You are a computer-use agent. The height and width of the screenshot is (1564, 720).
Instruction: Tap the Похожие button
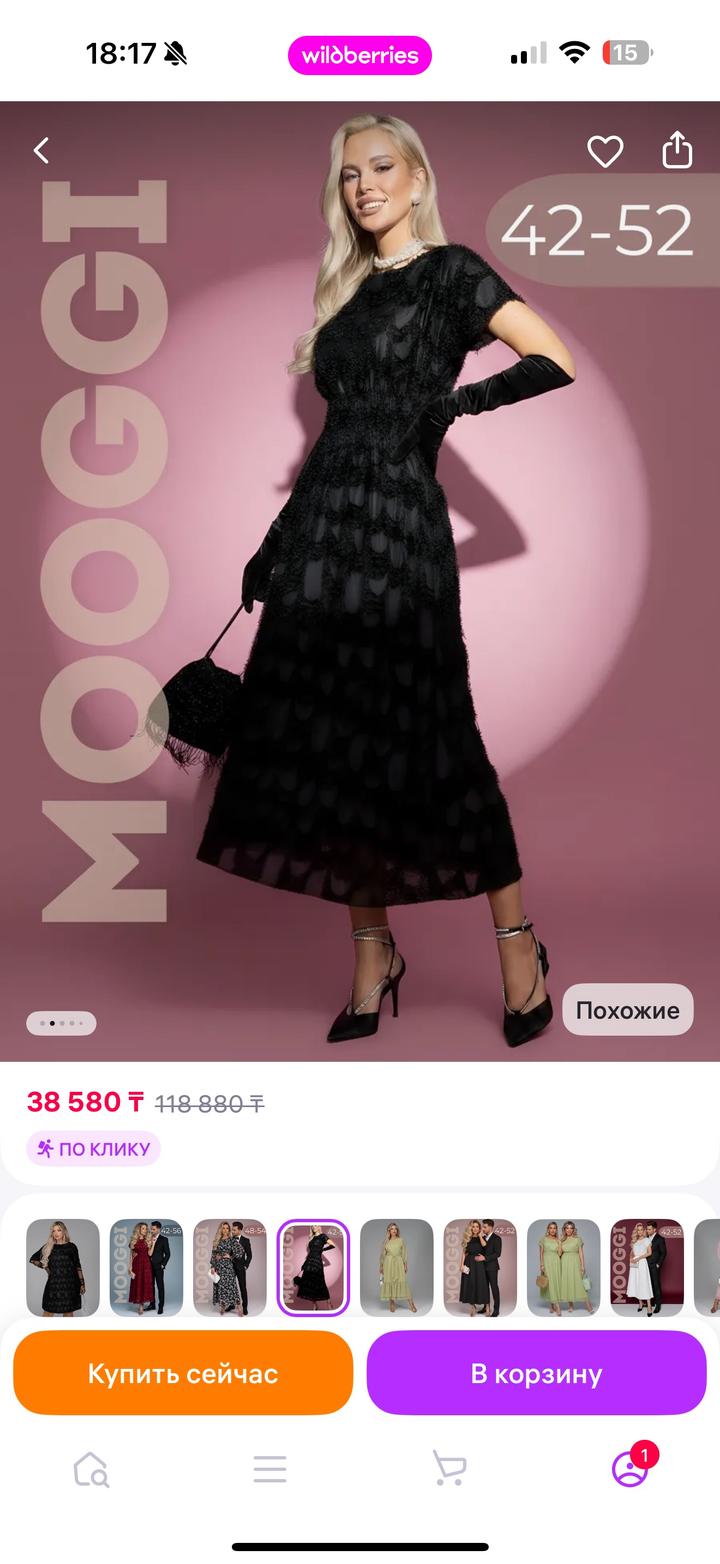point(627,1010)
